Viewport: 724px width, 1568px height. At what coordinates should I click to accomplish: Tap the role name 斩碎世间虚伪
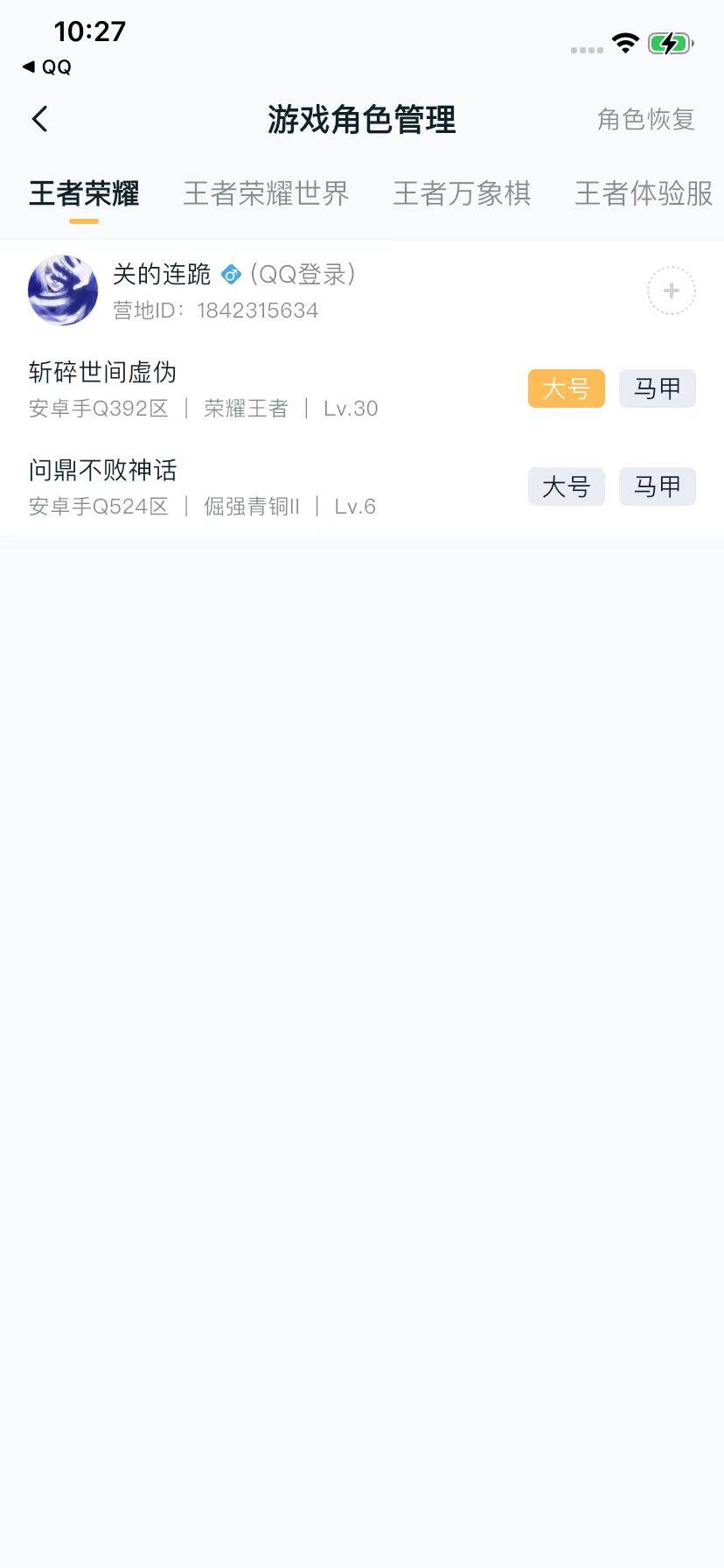pos(101,372)
